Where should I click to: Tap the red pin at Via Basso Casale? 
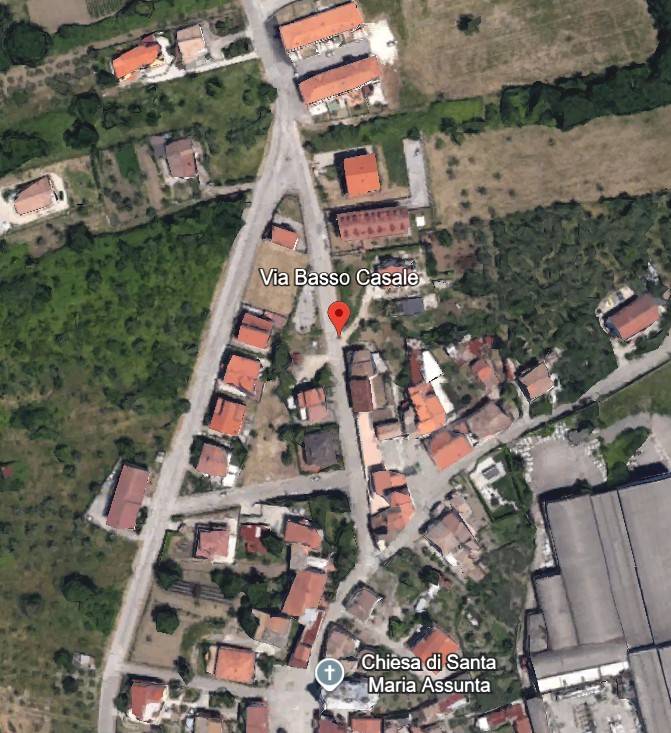[339, 315]
